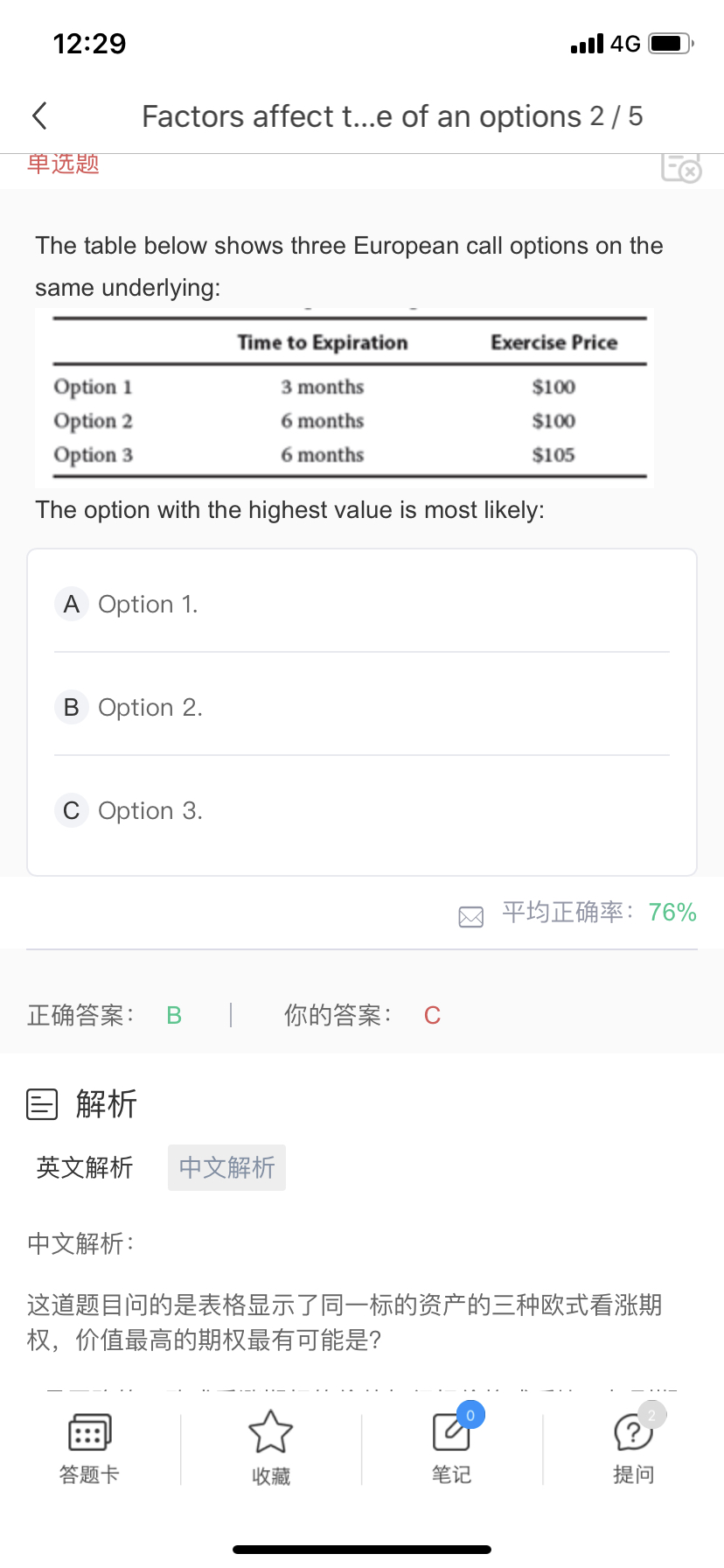Switch to the 中文解析 tab
724x1568 pixels.
pos(226,1167)
